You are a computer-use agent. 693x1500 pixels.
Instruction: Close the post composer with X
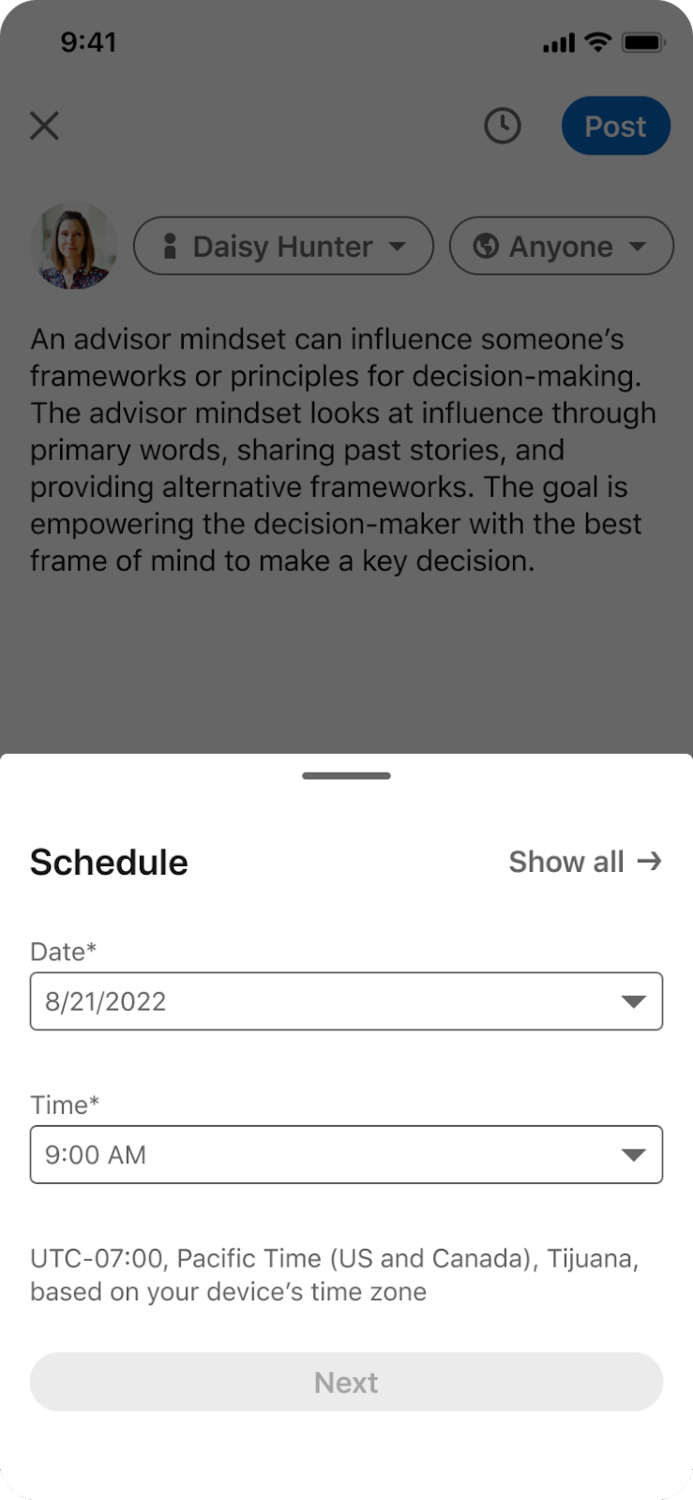click(x=45, y=126)
